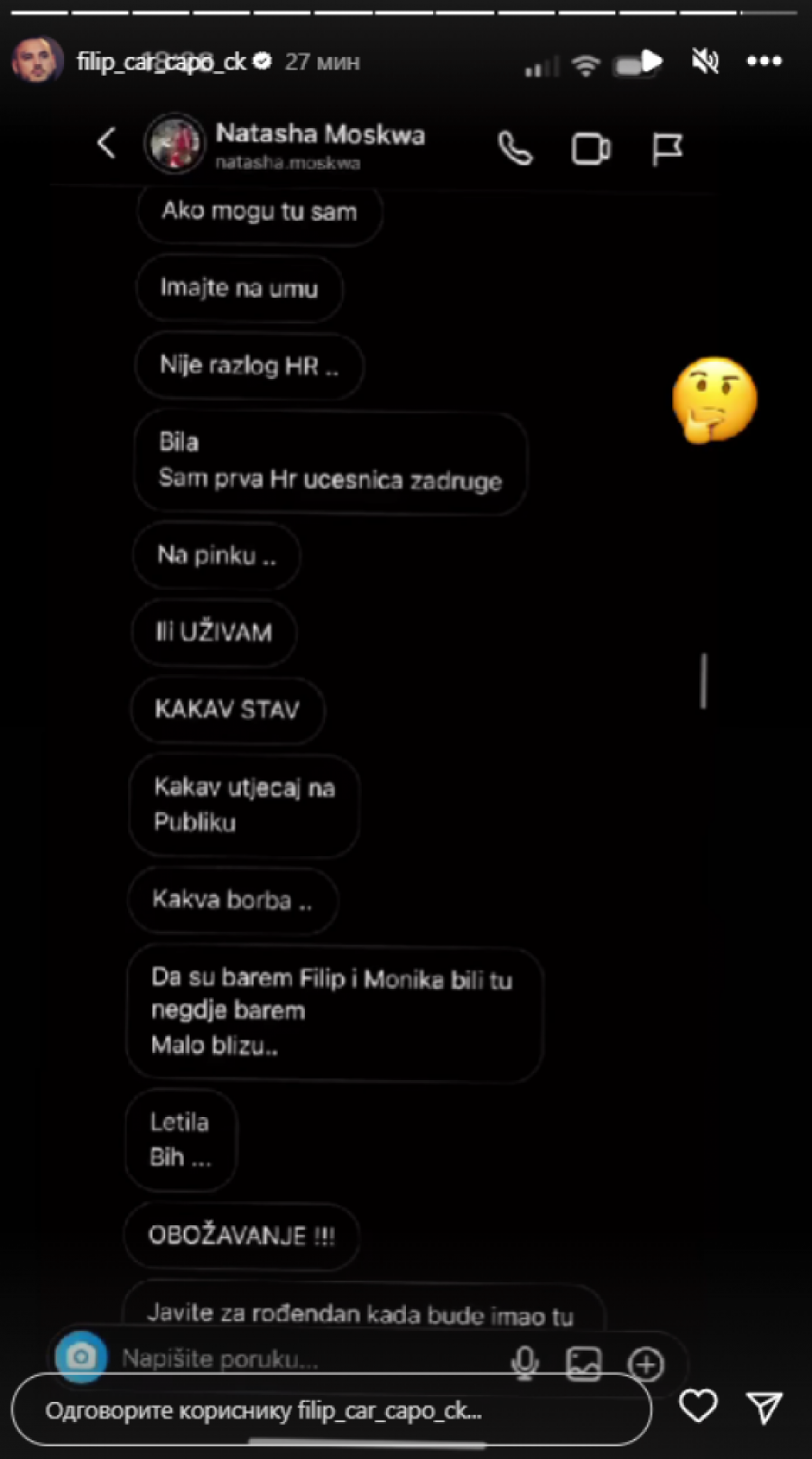This screenshot has height=1459, width=812.
Task: Open the story options menu
Action: pyautogui.click(x=763, y=61)
